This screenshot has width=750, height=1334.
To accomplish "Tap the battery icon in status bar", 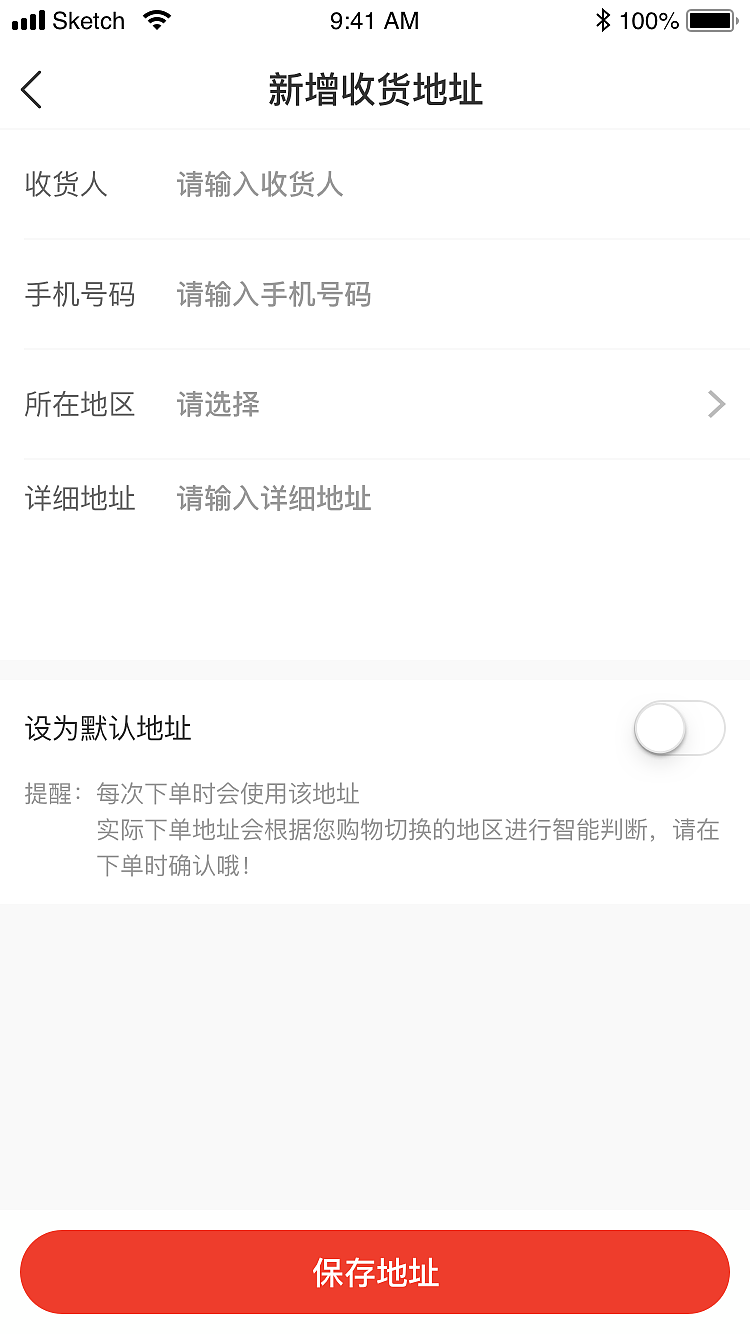I will coord(711,20).
